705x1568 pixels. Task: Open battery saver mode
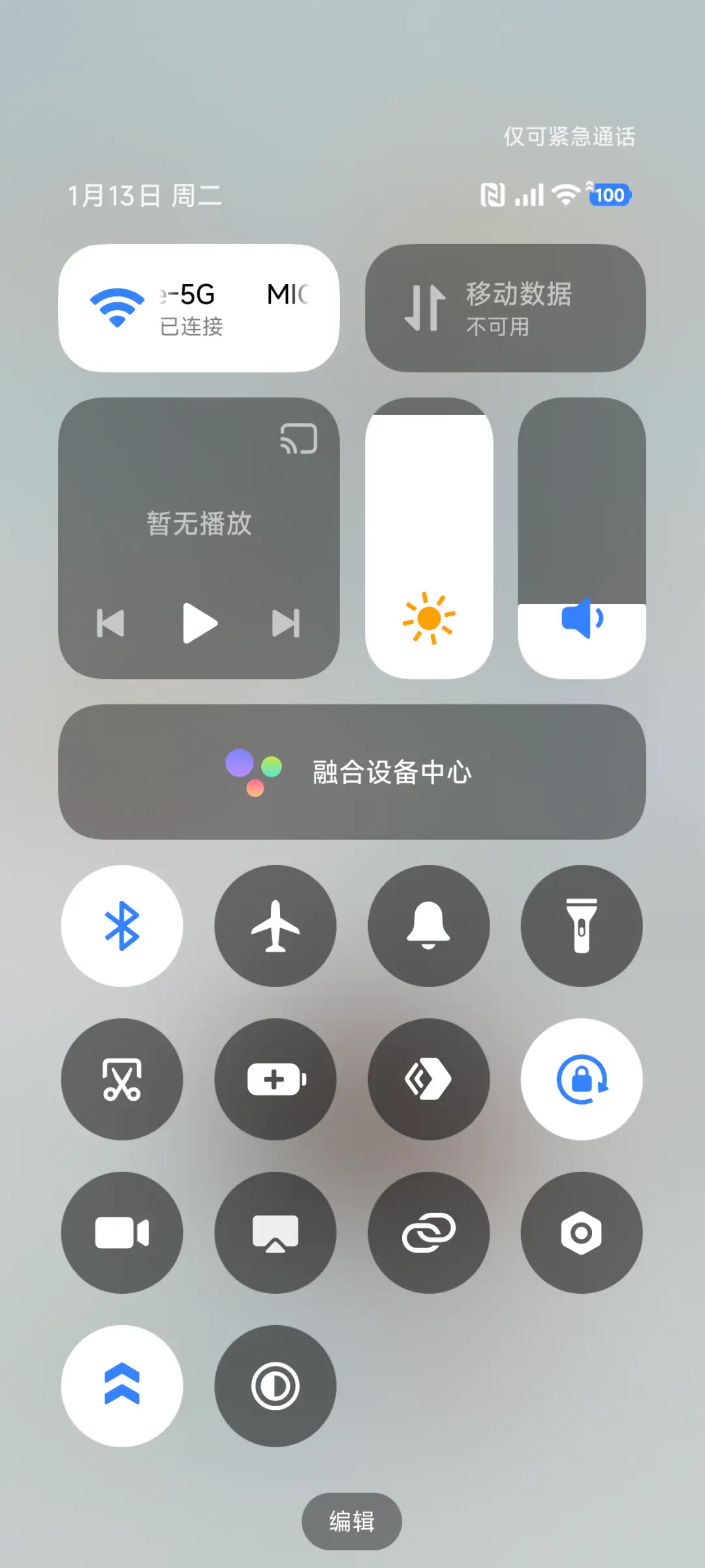point(275,1079)
